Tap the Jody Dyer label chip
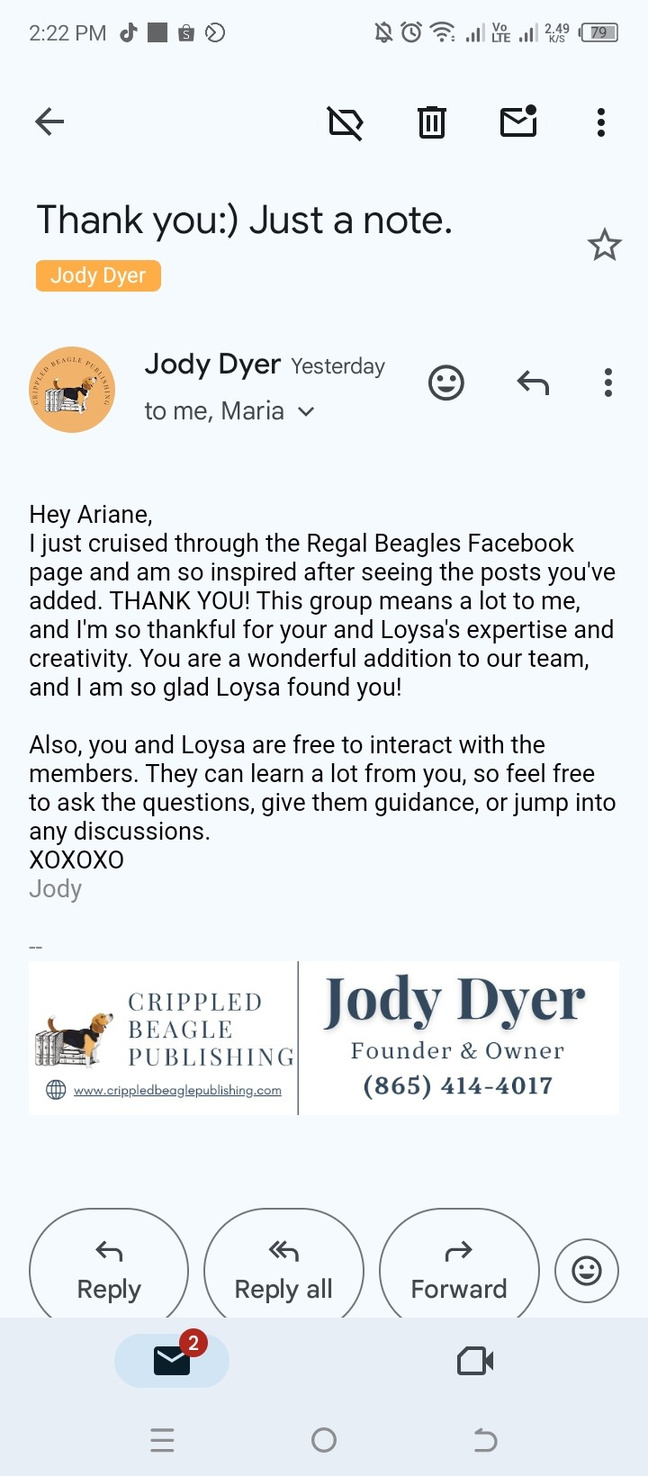Viewport: 648px width, 1476px height. (98, 276)
